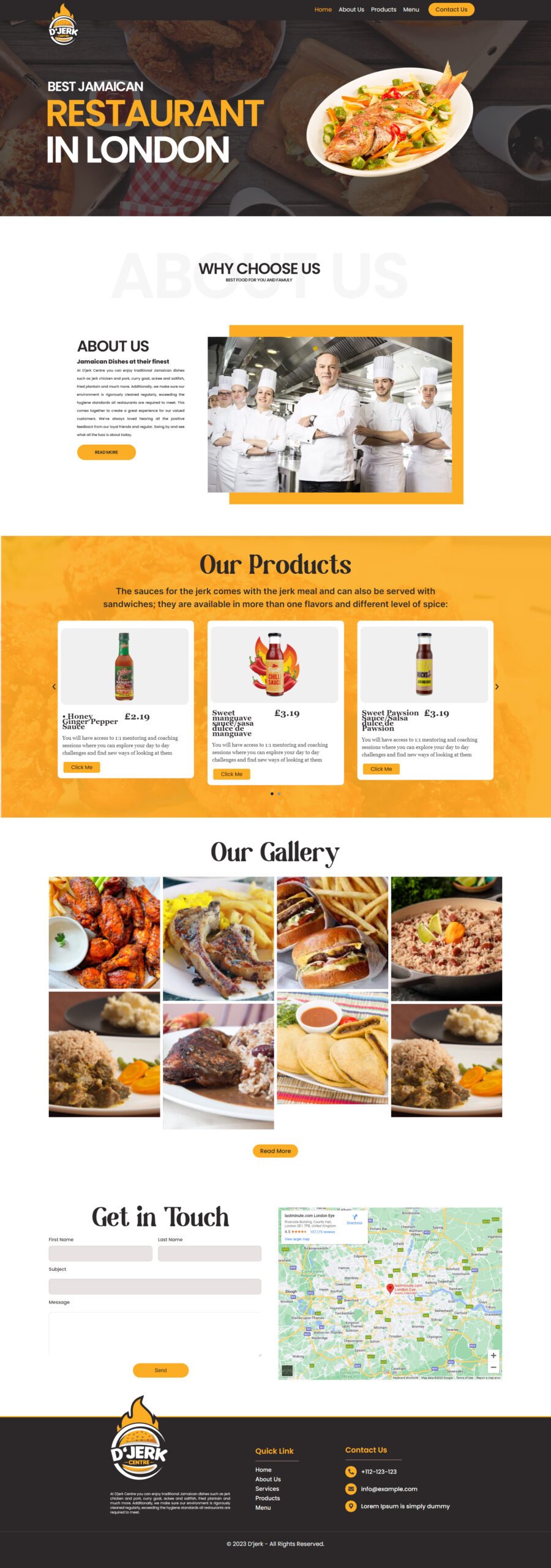Tap Read More below the gallery
The height and width of the screenshot is (1568, 551).
point(275,1151)
